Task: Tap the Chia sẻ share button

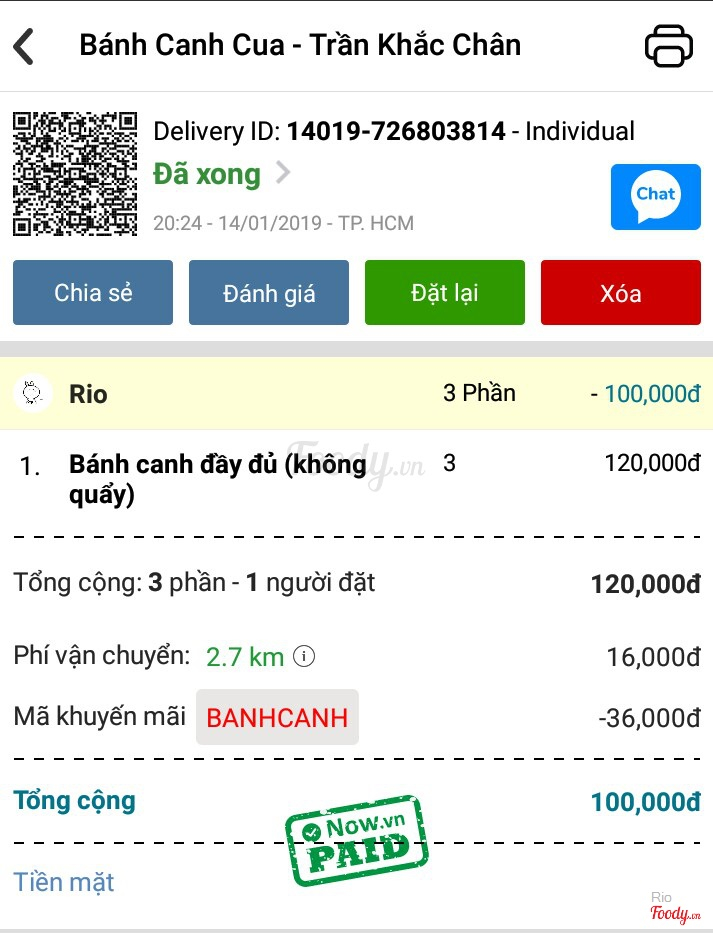Action: point(93,293)
